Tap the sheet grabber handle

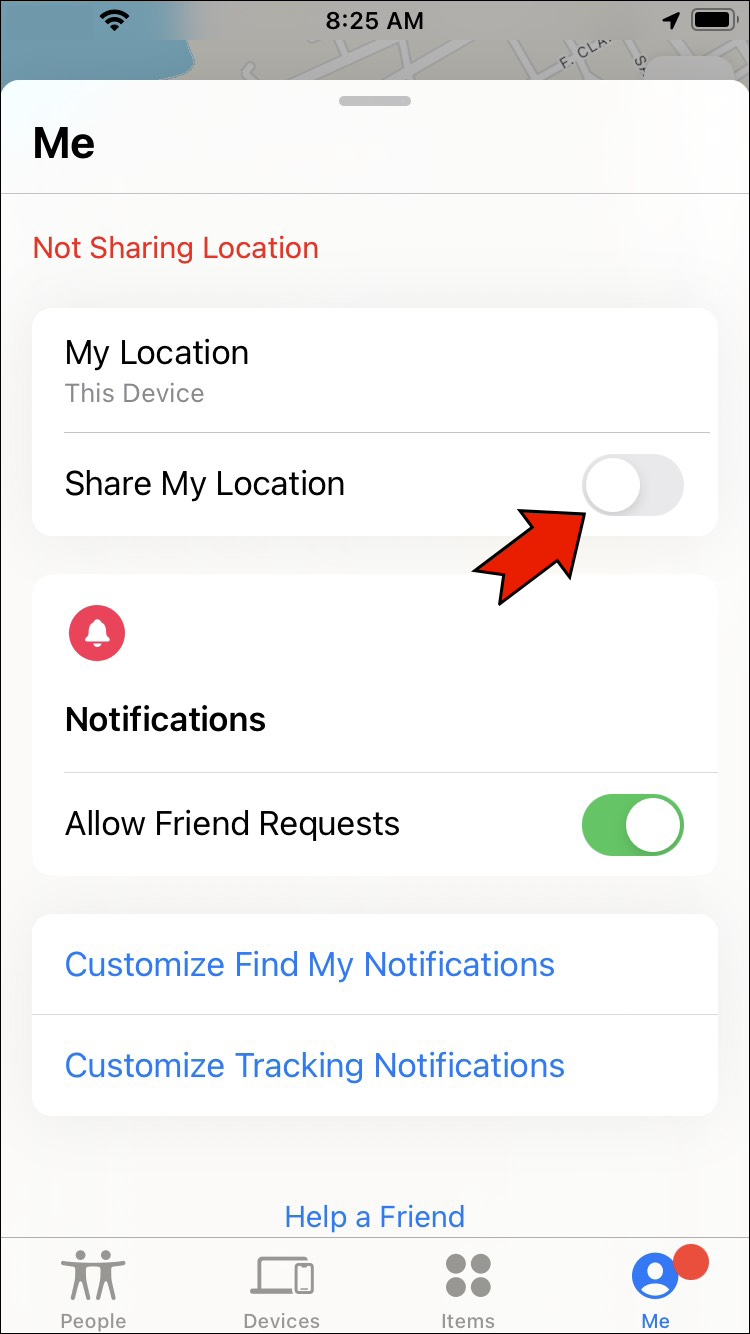point(375,101)
